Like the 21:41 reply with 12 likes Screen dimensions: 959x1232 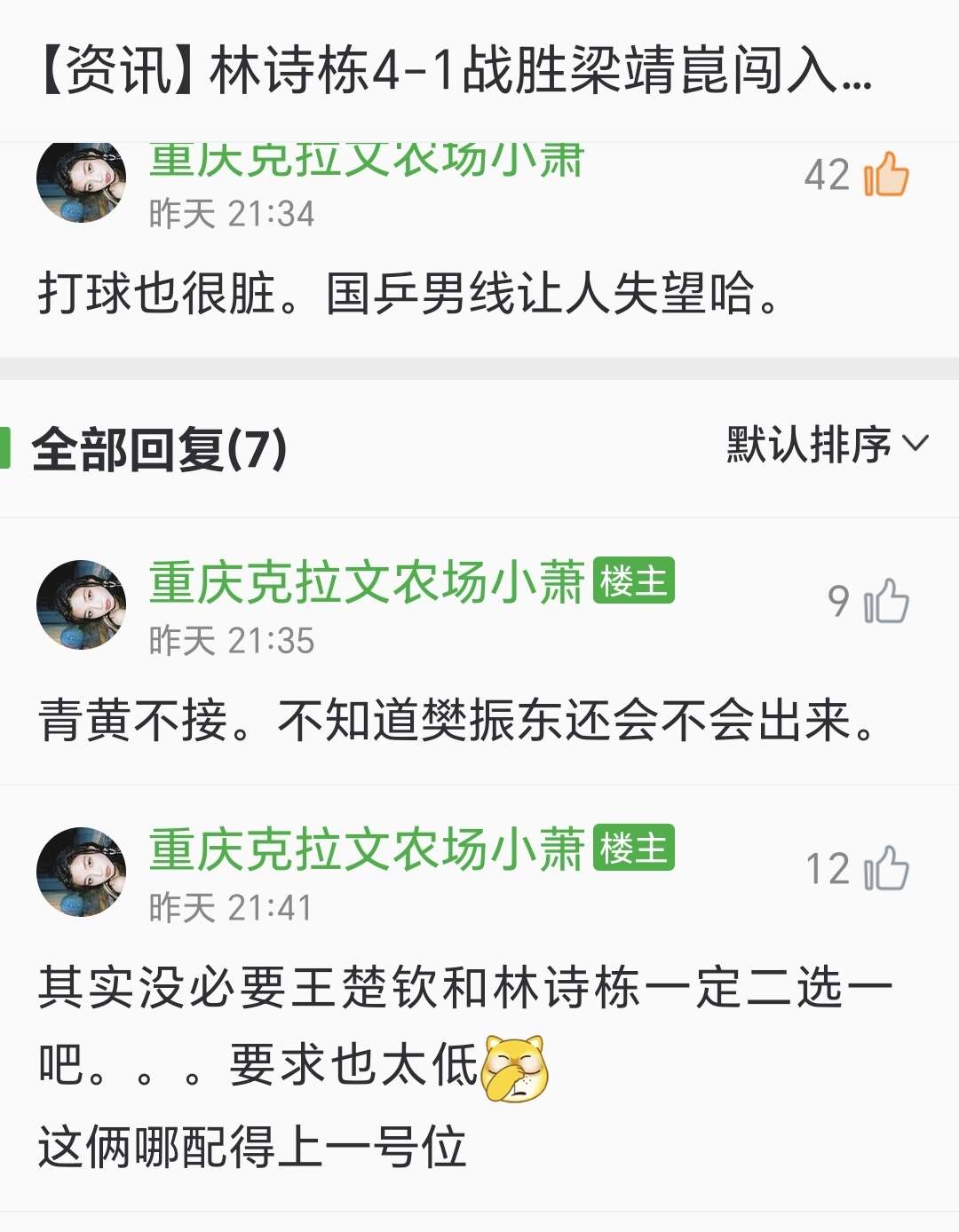point(885,868)
